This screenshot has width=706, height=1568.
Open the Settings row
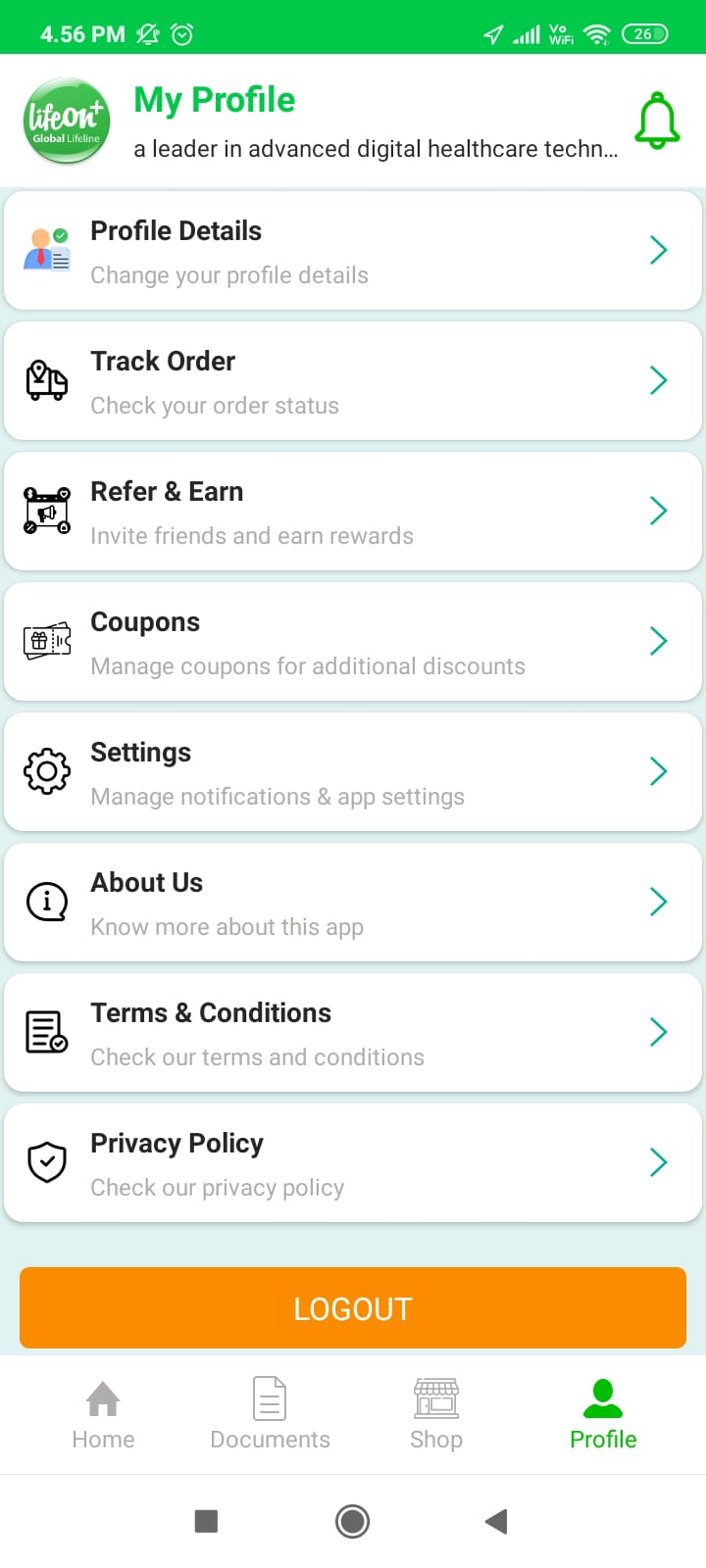click(353, 772)
